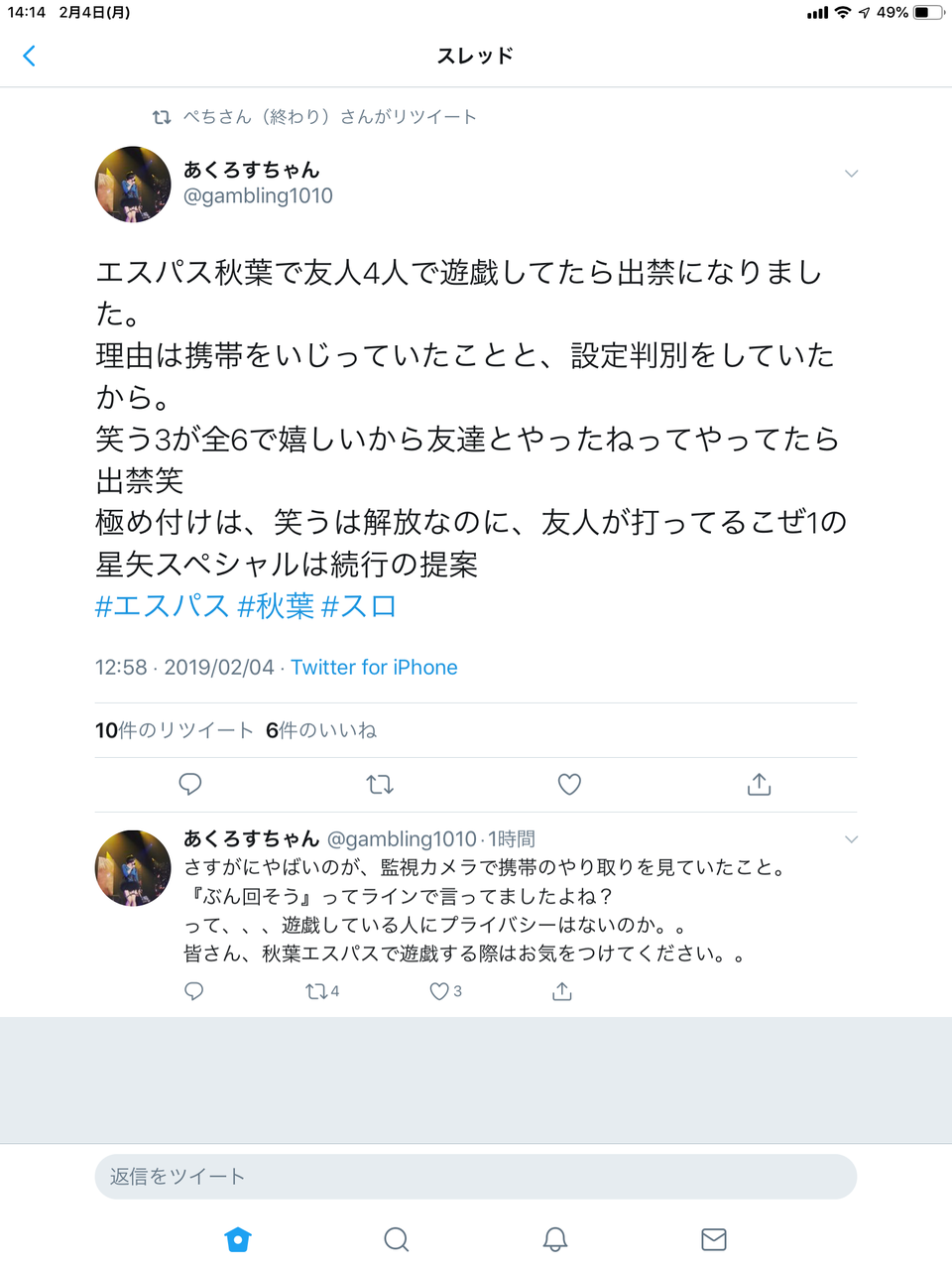Open the Twitter for iPhone source link

374,668
